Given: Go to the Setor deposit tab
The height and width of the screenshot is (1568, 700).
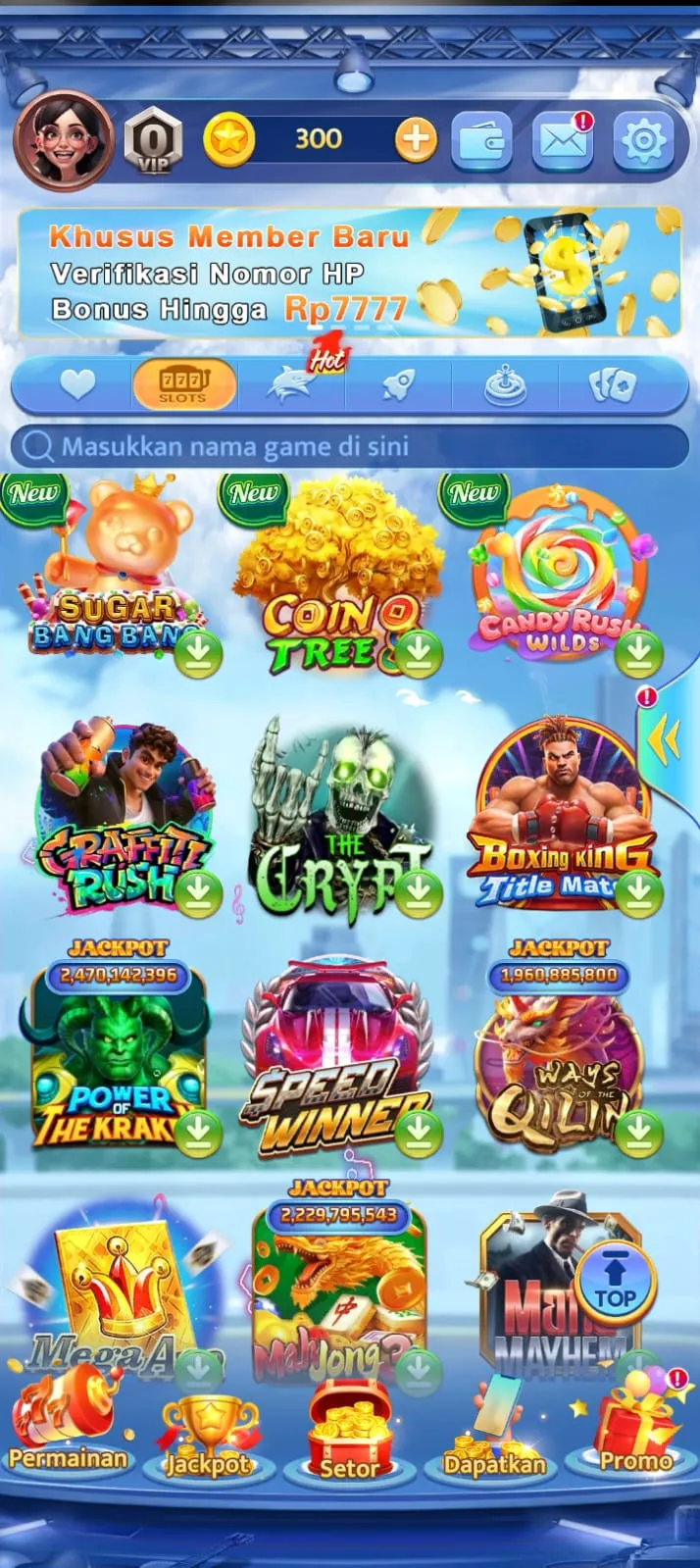Looking at the screenshot, I should [349, 1432].
